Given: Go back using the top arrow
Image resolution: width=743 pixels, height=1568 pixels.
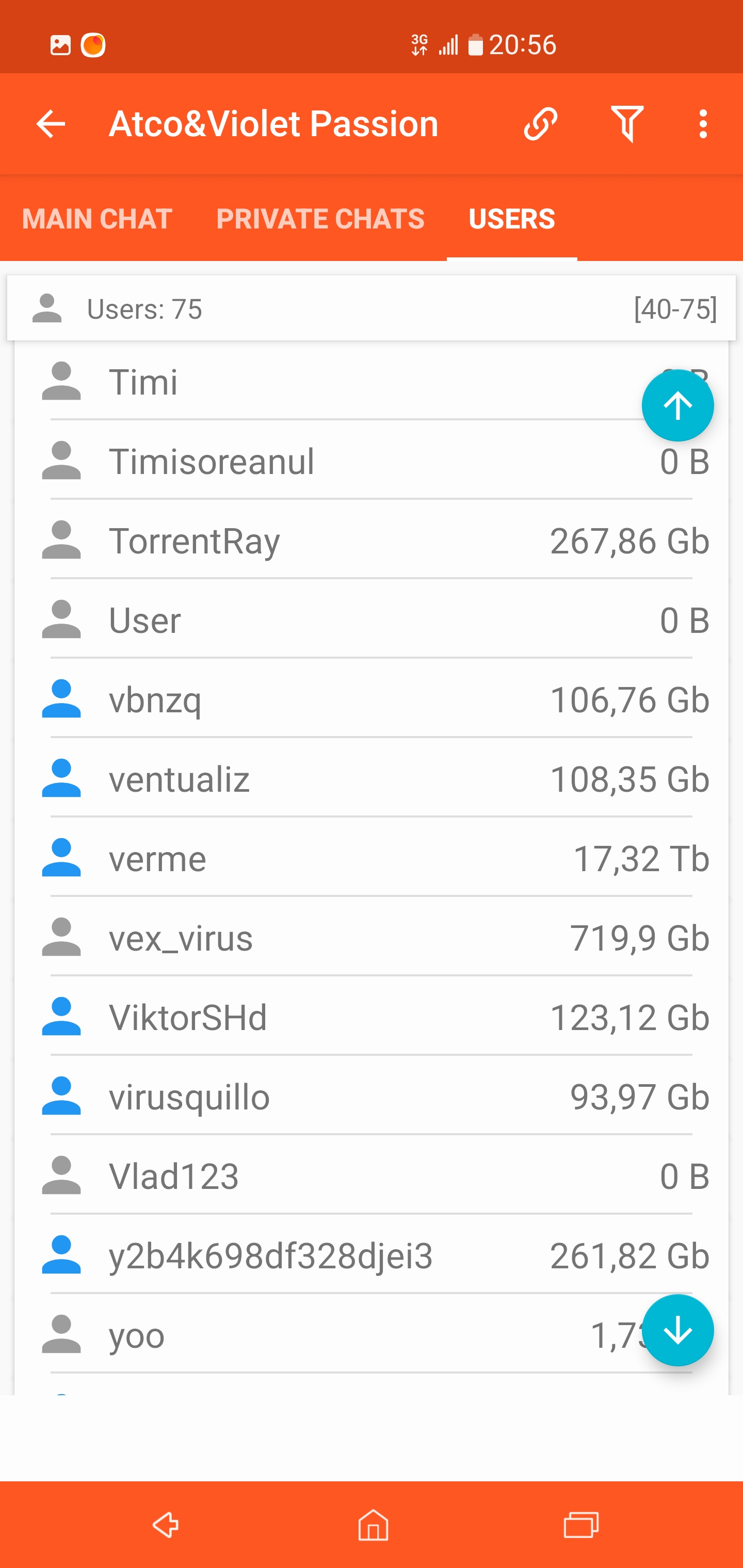Looking at the screenshot, I should point(51,124).
